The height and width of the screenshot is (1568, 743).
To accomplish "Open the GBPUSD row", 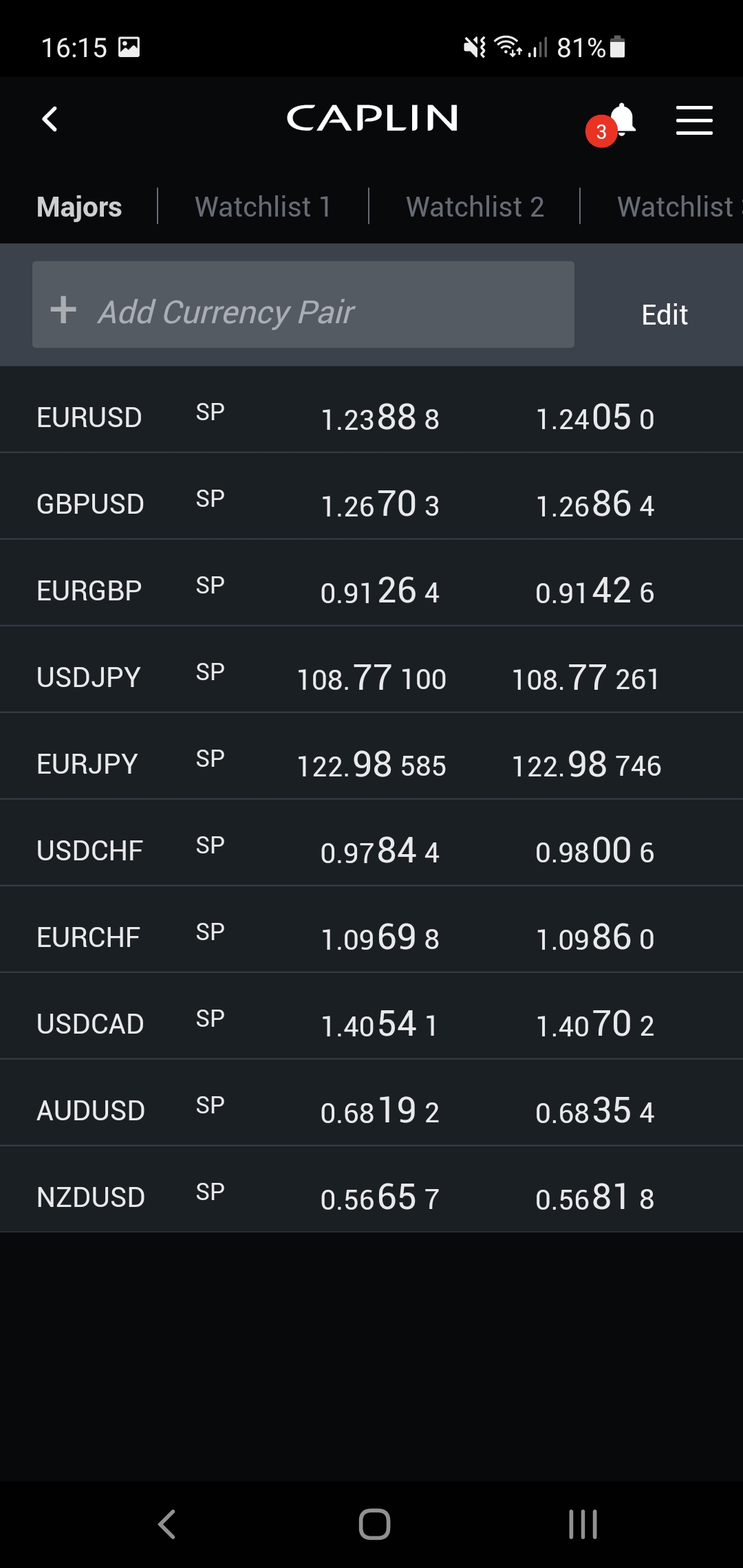I will point(90,504).
